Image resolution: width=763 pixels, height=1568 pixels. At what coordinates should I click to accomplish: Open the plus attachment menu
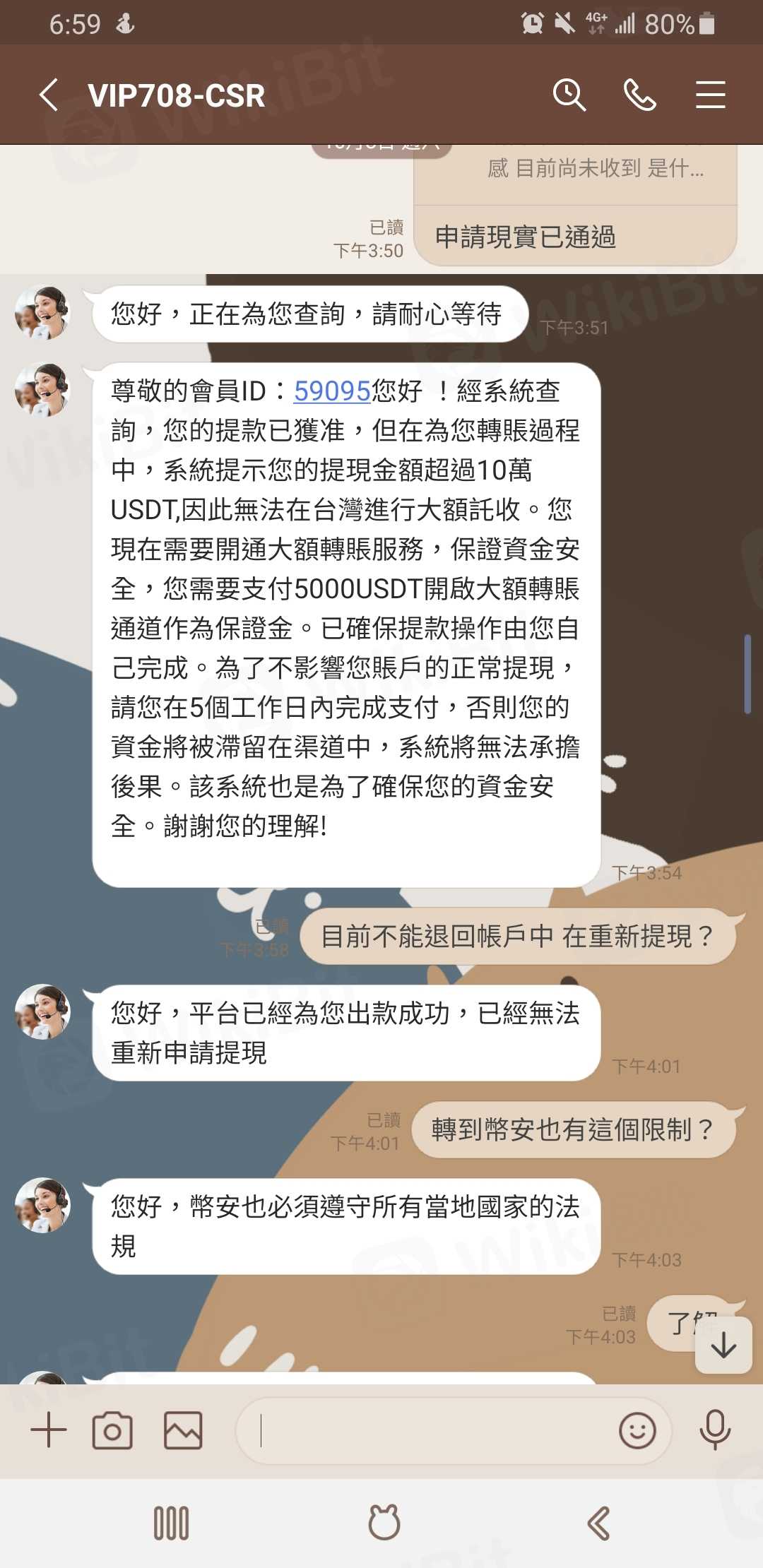click(49, 1430)
